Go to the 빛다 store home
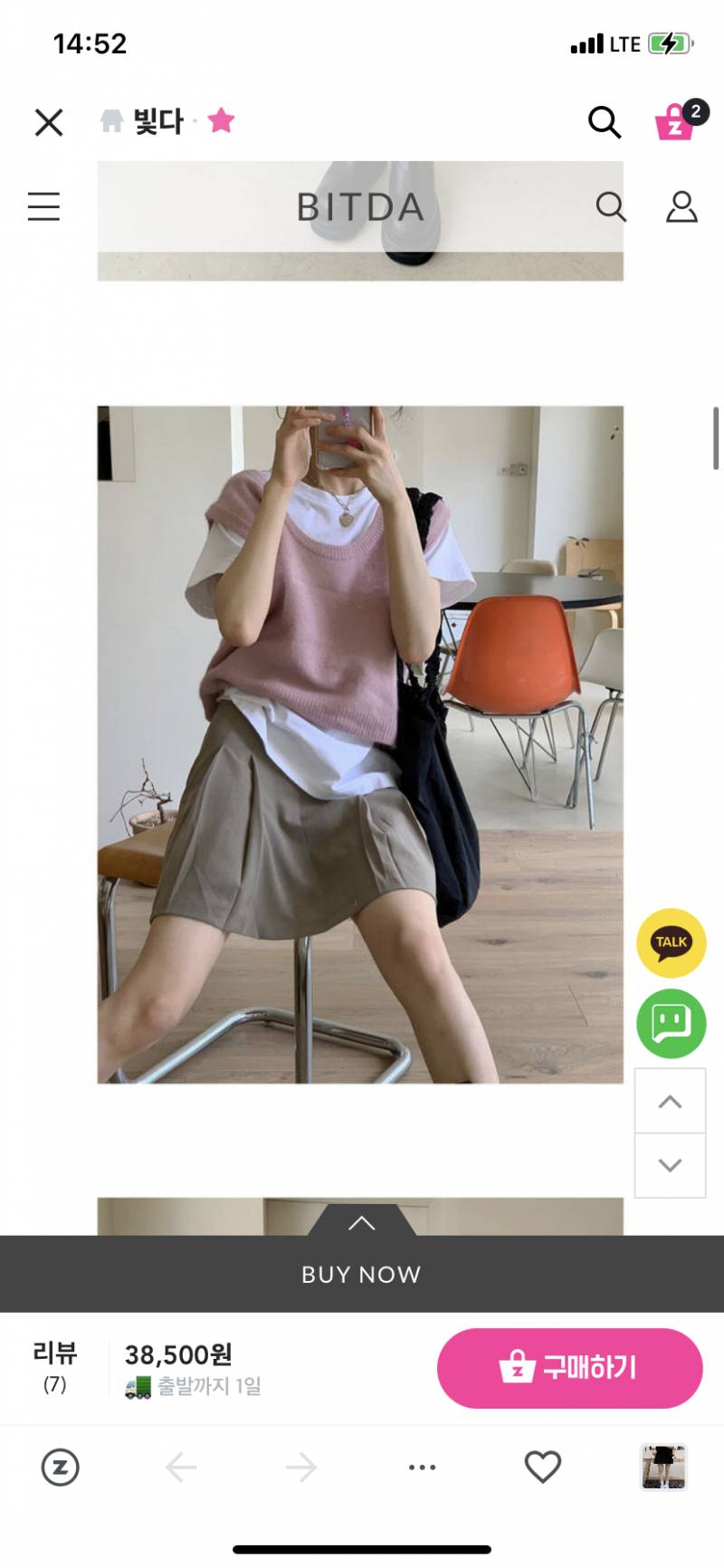Image resolution: width=724 pixels, height=1568 pixels. pyautogui.click(x=112, y=121)
